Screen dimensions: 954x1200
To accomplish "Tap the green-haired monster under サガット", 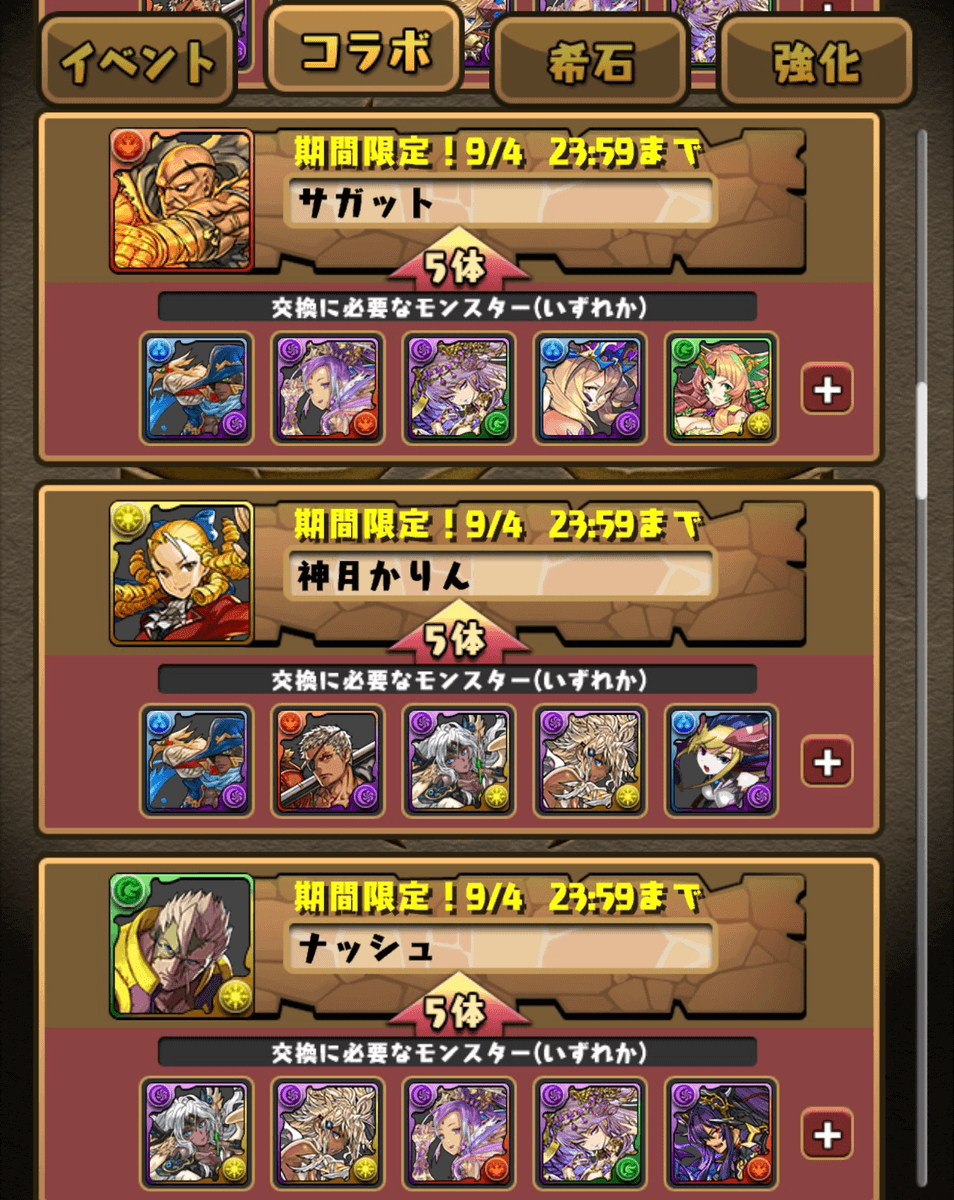I will tap(720, 389).
